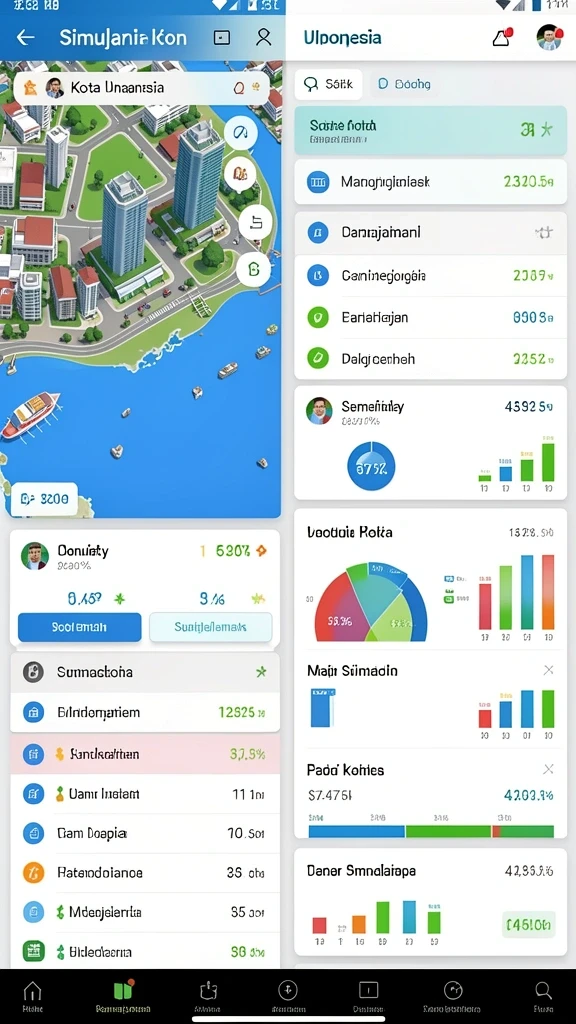This screenshot has height=1024, width=576.
Task: Open the highlighted Sandsakhen row
Action: [145, 754]
